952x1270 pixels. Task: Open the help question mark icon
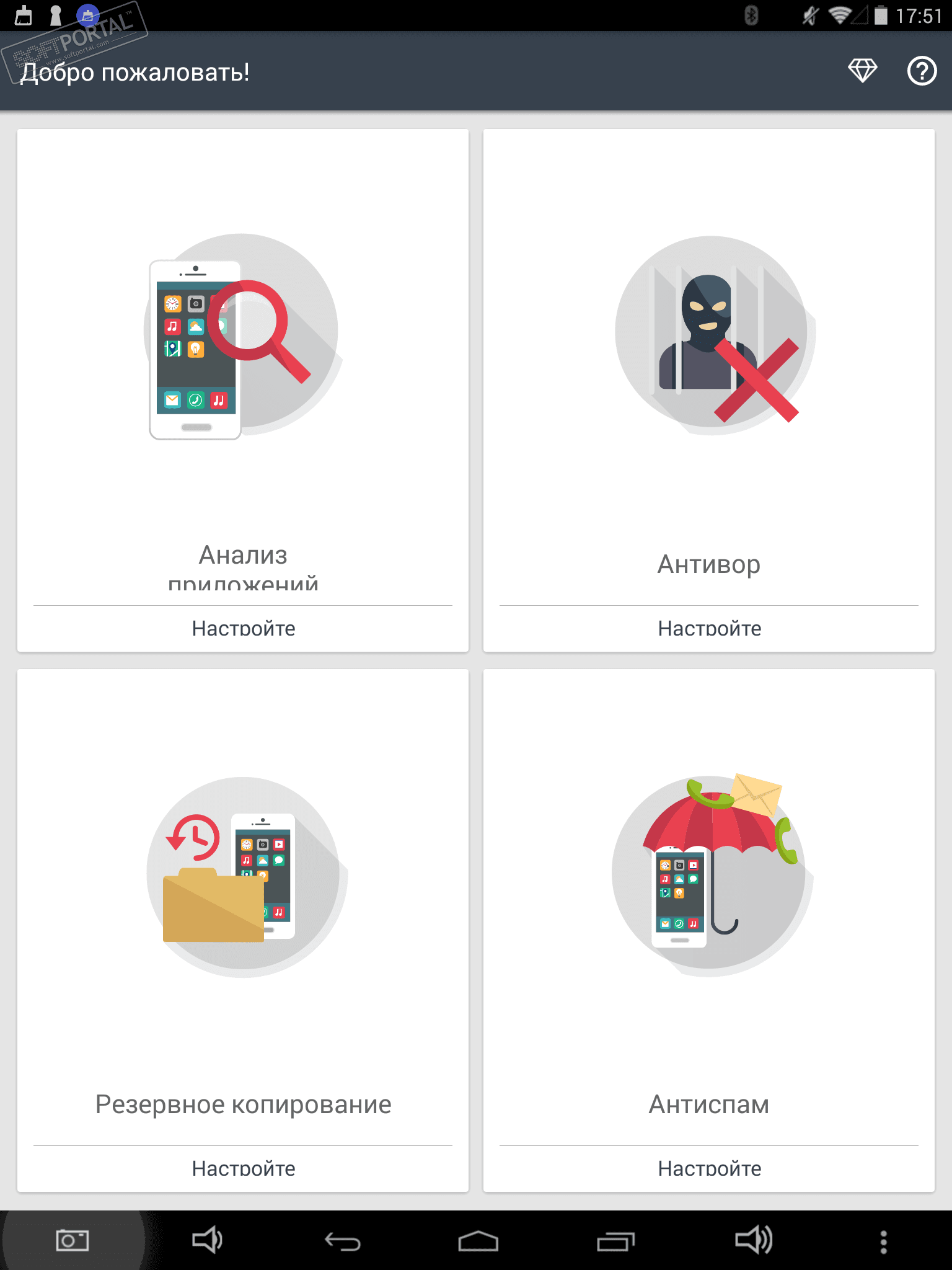(x=922, y=71)
